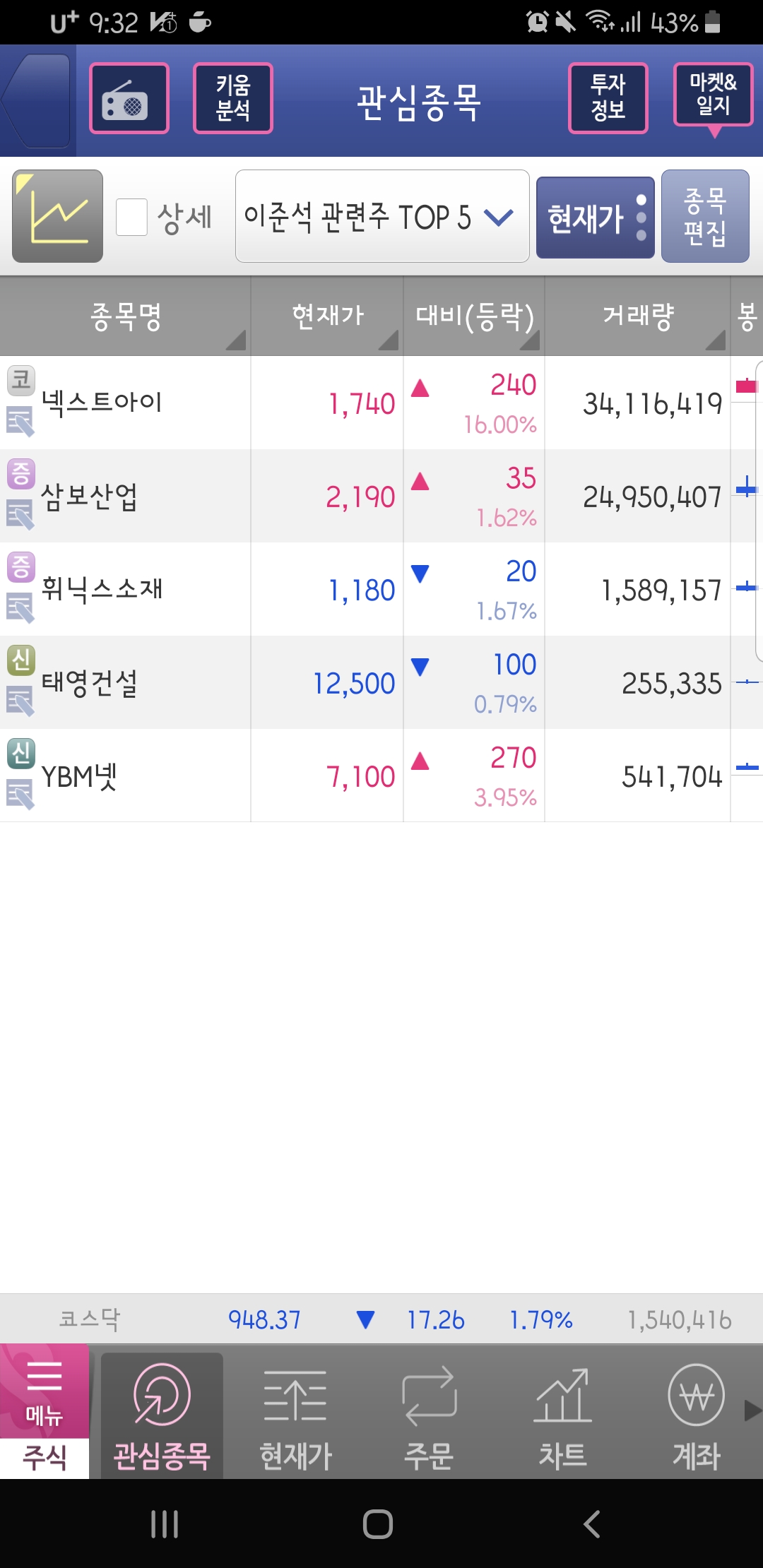Open the 메뉴 hamburger button
The image size is (763, 1568).
pyautogui.click(x=45, y=1391)
